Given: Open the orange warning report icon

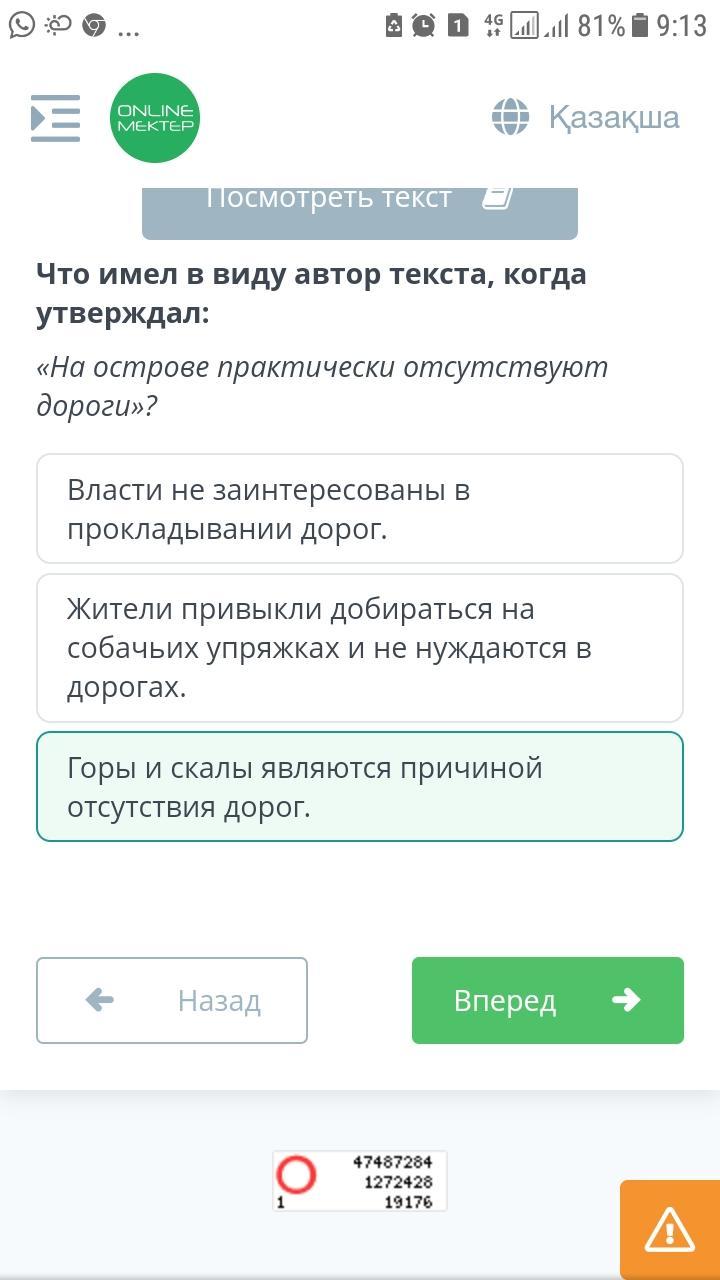Looking at the screenshot, I should pyautogui.click(x=670, y=1228).
